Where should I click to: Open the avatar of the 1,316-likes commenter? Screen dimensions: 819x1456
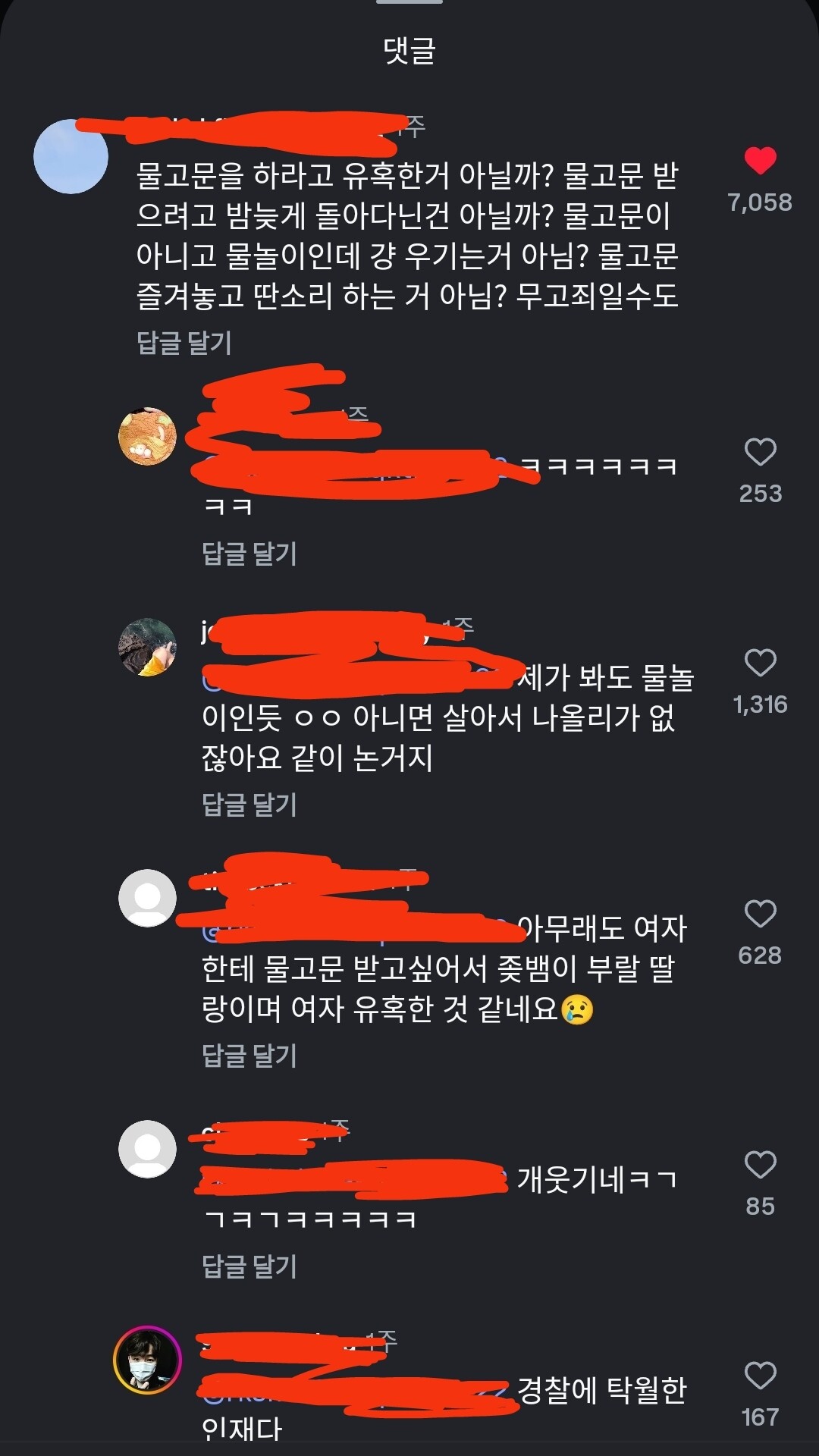coord(148,647)
